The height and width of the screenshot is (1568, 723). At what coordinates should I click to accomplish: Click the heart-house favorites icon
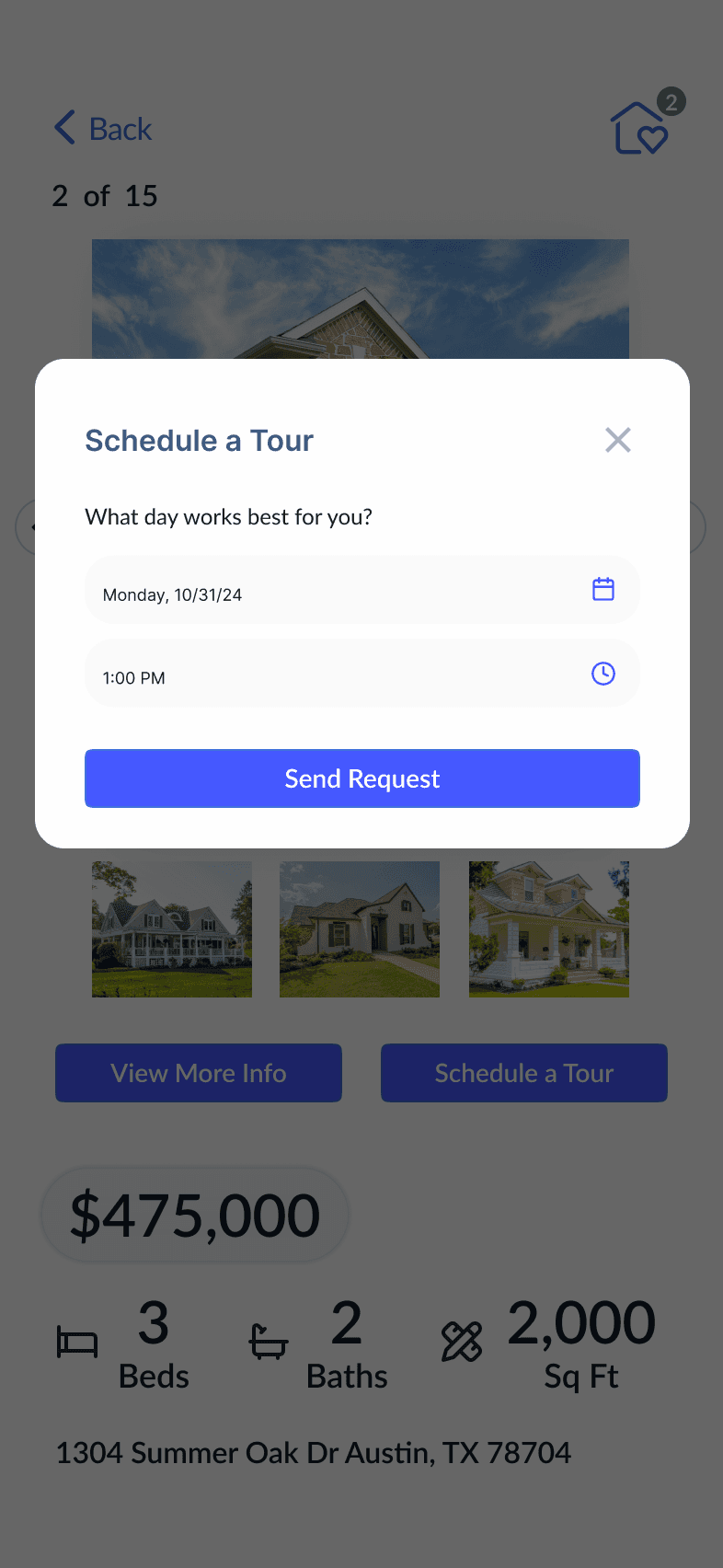point(639,129)
